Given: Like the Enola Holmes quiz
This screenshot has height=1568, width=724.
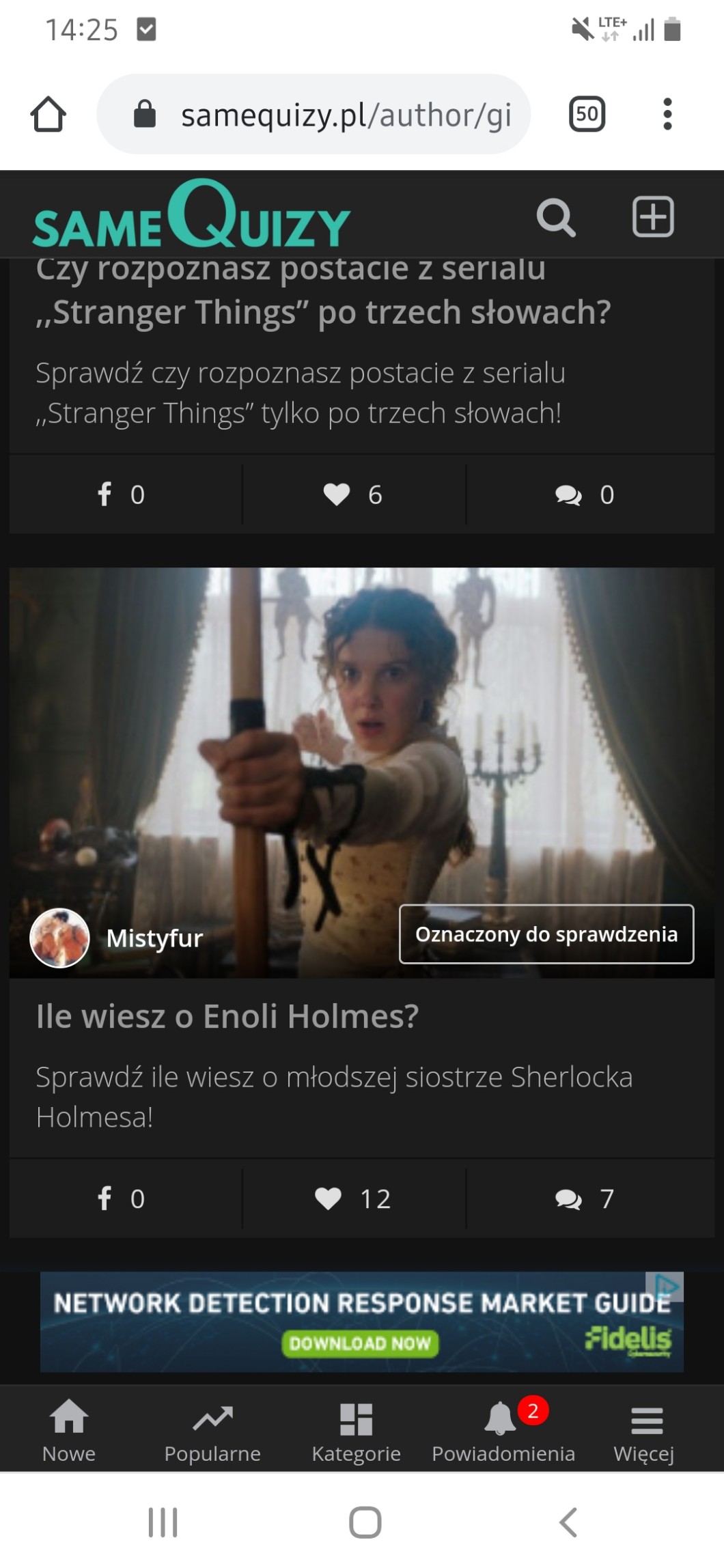Looking at the screenshot, I should pyautogui.click(x=353, y=1199).
